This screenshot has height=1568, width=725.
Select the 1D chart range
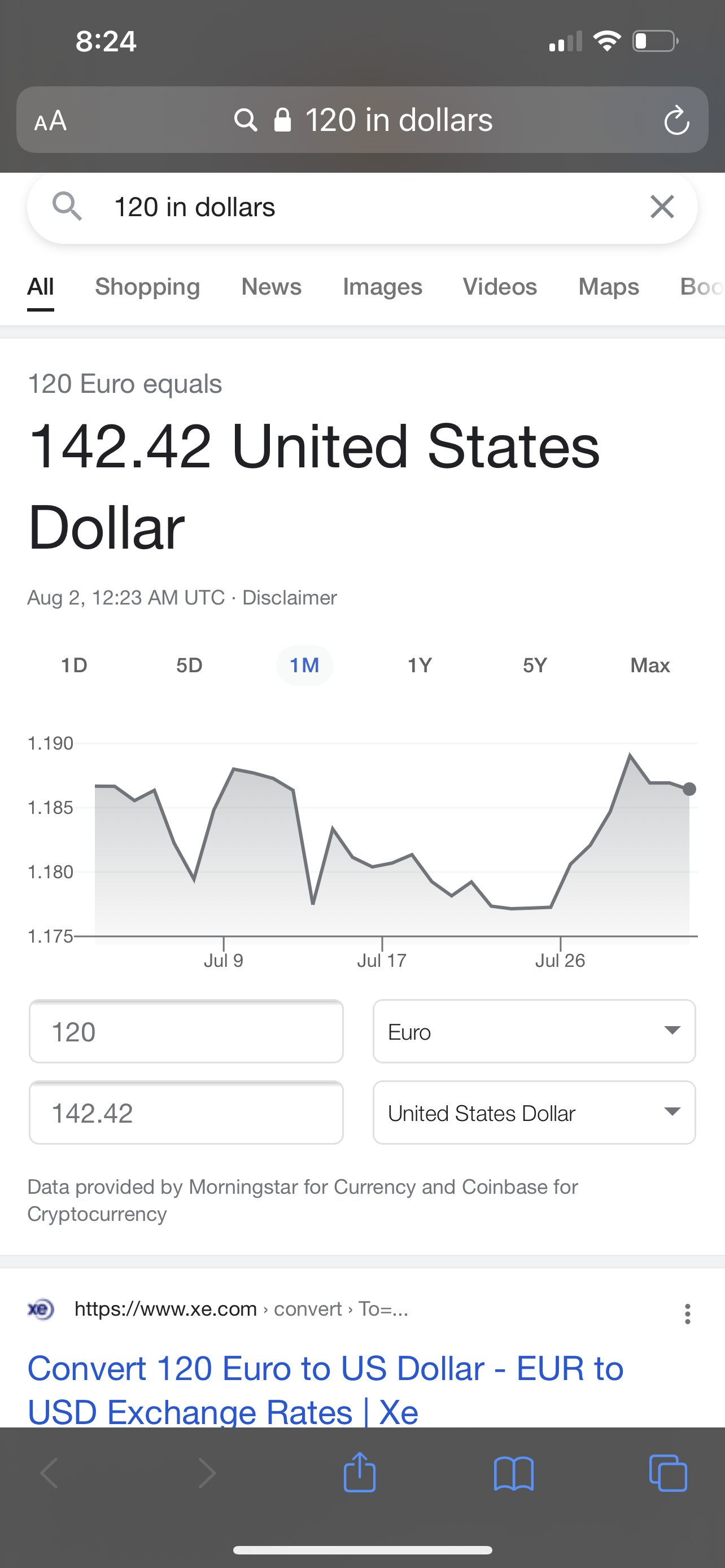click(x=75, y=665)
